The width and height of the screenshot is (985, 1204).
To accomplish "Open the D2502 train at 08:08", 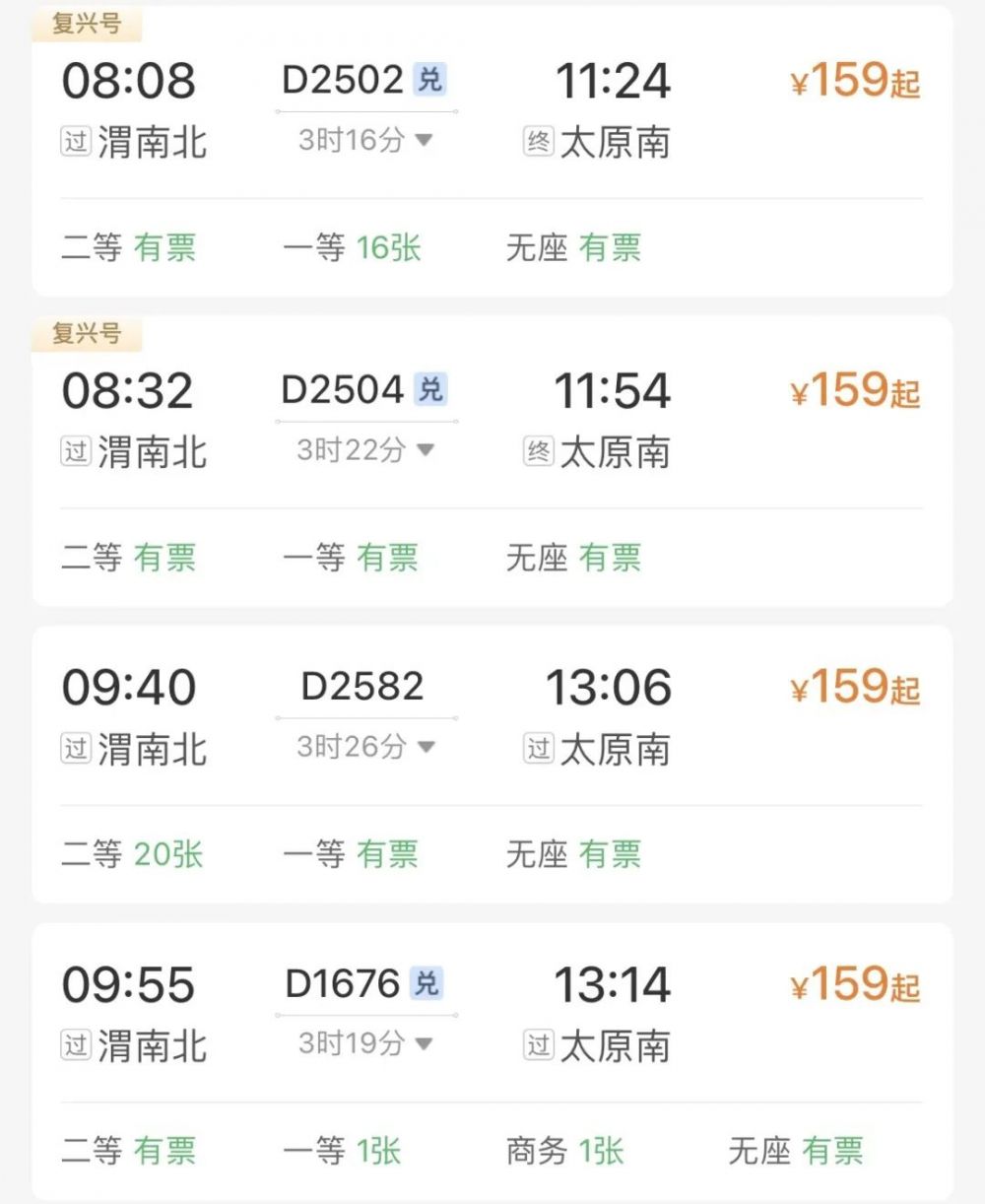I will tap(343, 81).
